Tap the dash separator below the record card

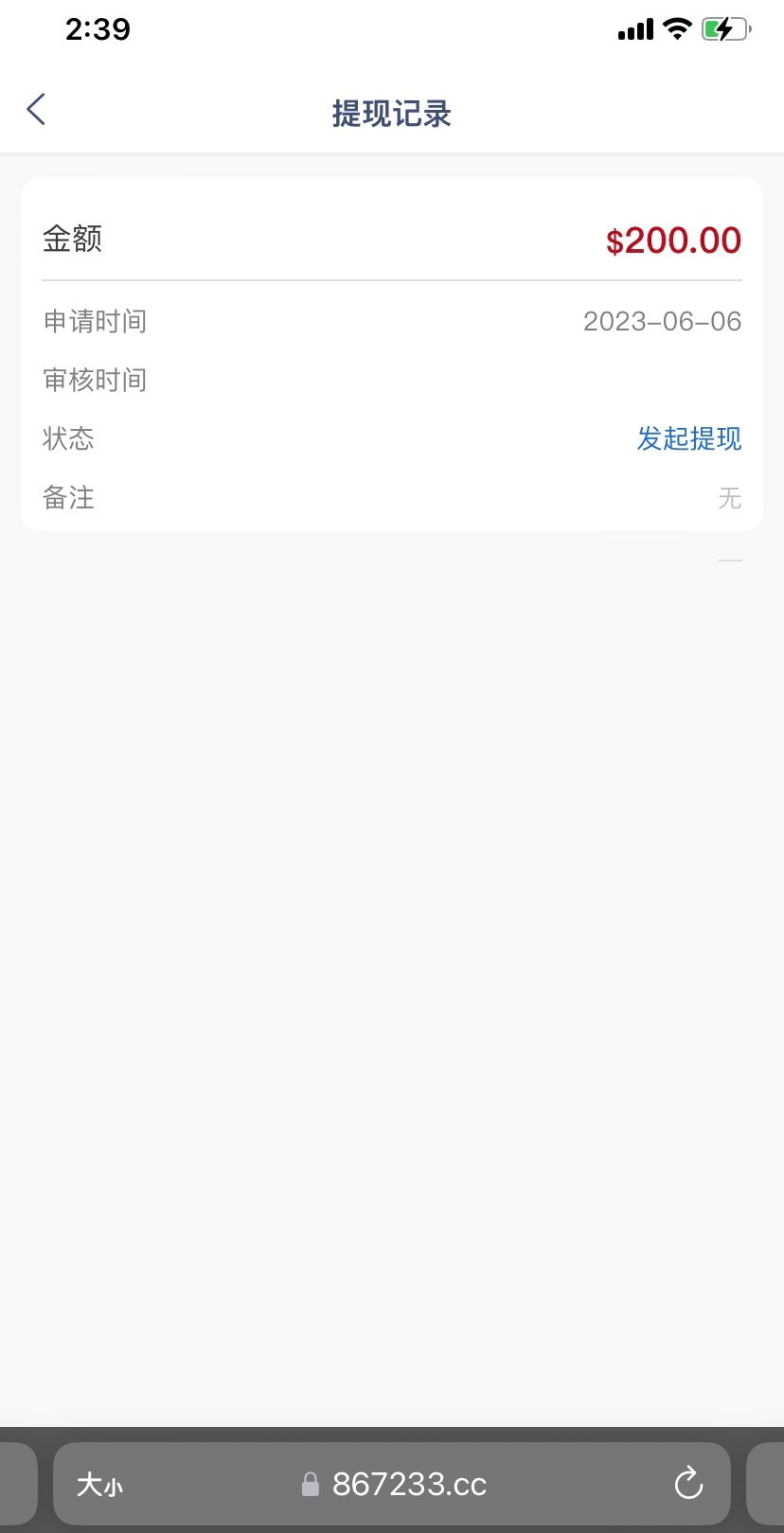[729, 560]
